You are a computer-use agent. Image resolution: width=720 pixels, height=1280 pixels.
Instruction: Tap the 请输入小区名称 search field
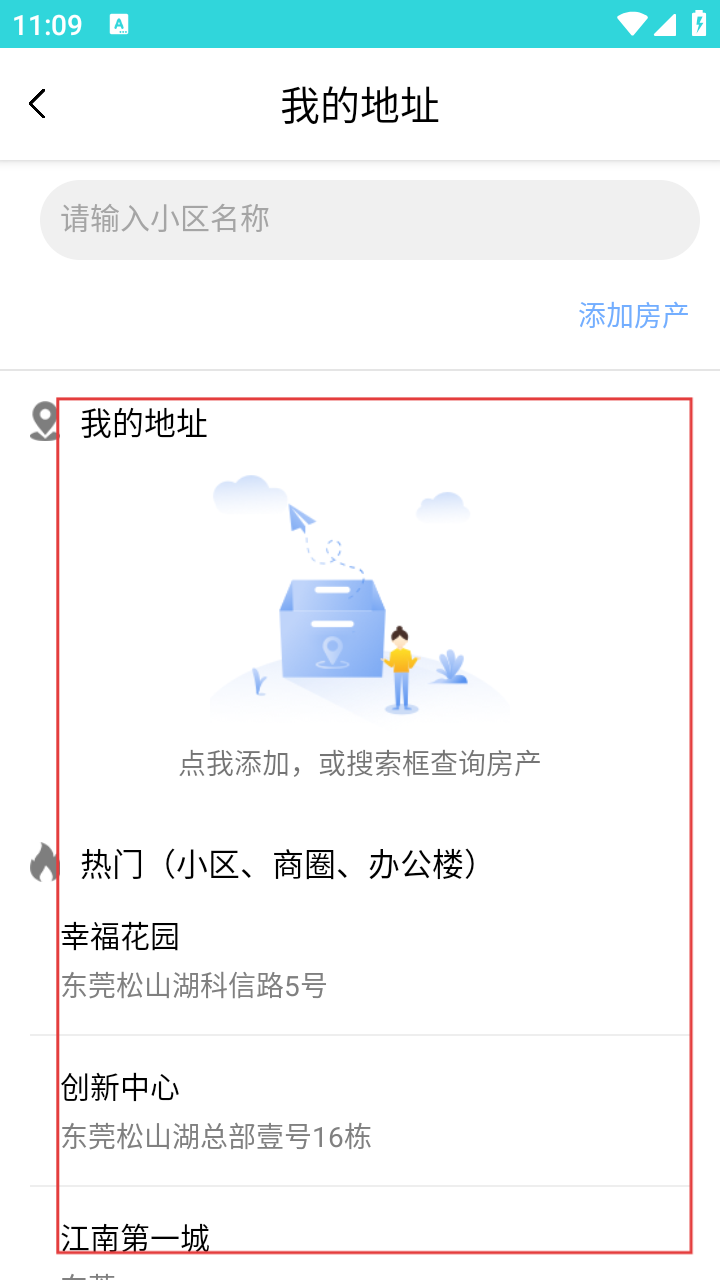(369, 220)
